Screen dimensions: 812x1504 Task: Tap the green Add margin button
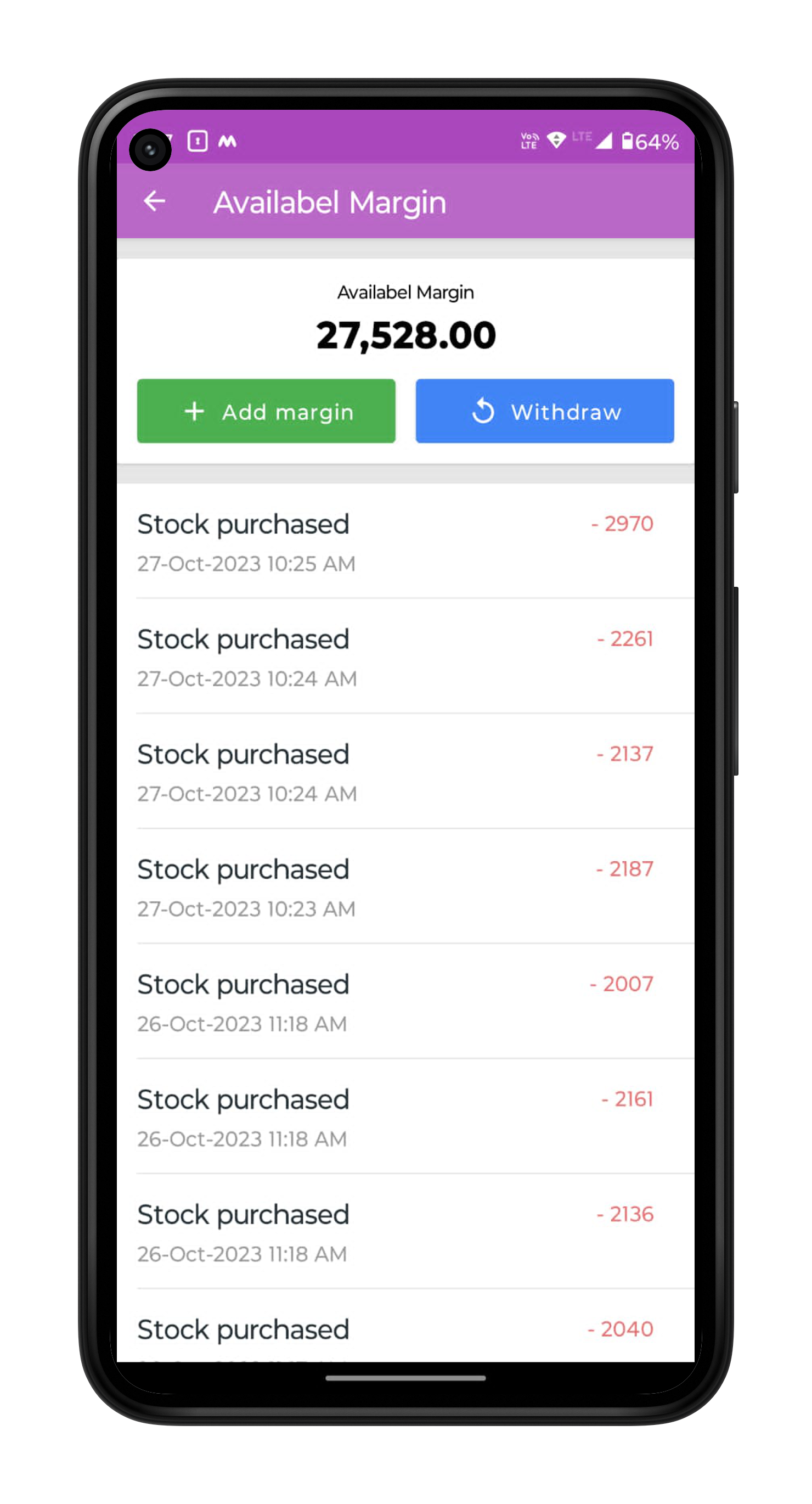(x=266, y=411)
